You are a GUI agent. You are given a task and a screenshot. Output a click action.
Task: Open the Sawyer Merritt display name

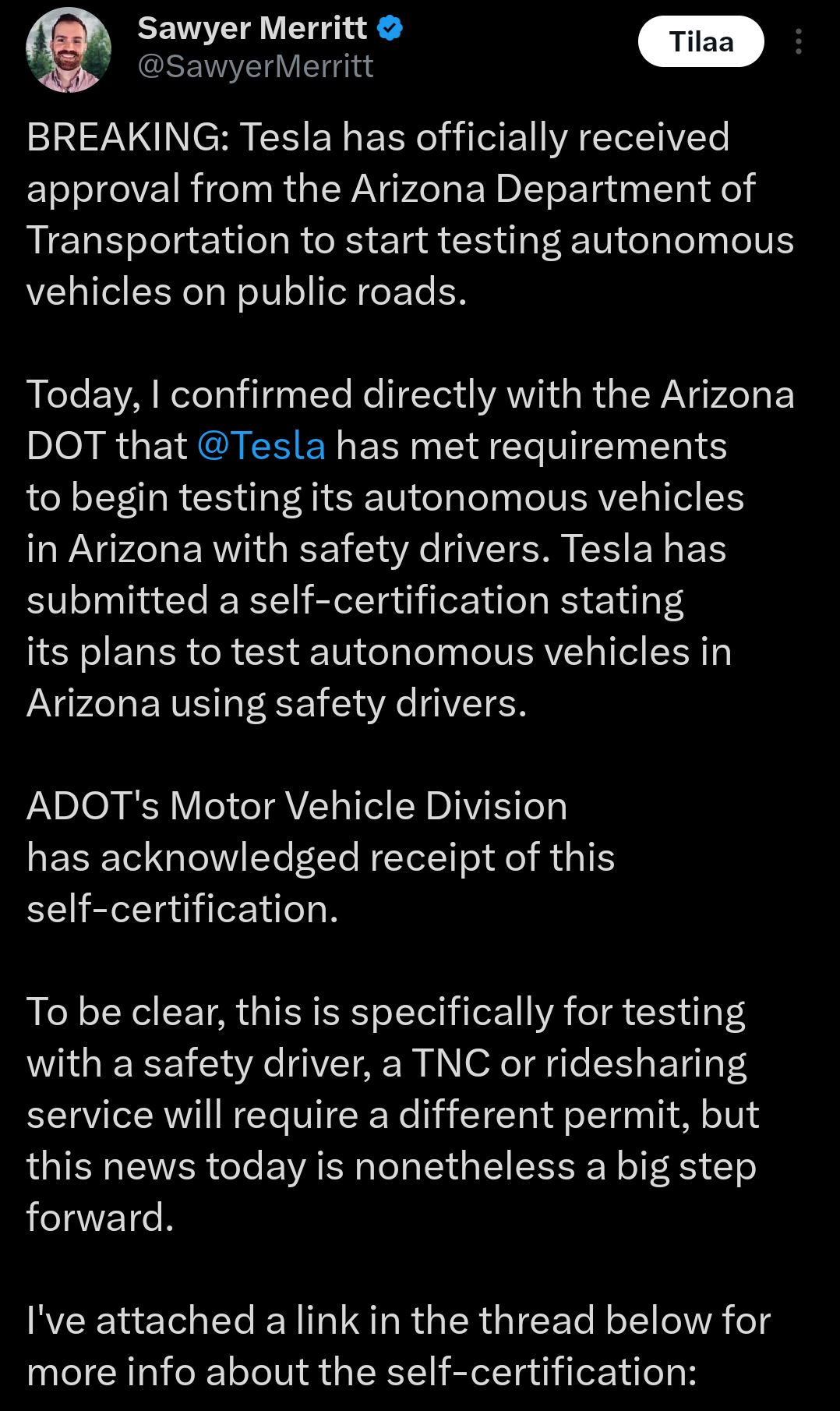coord(252,28)
